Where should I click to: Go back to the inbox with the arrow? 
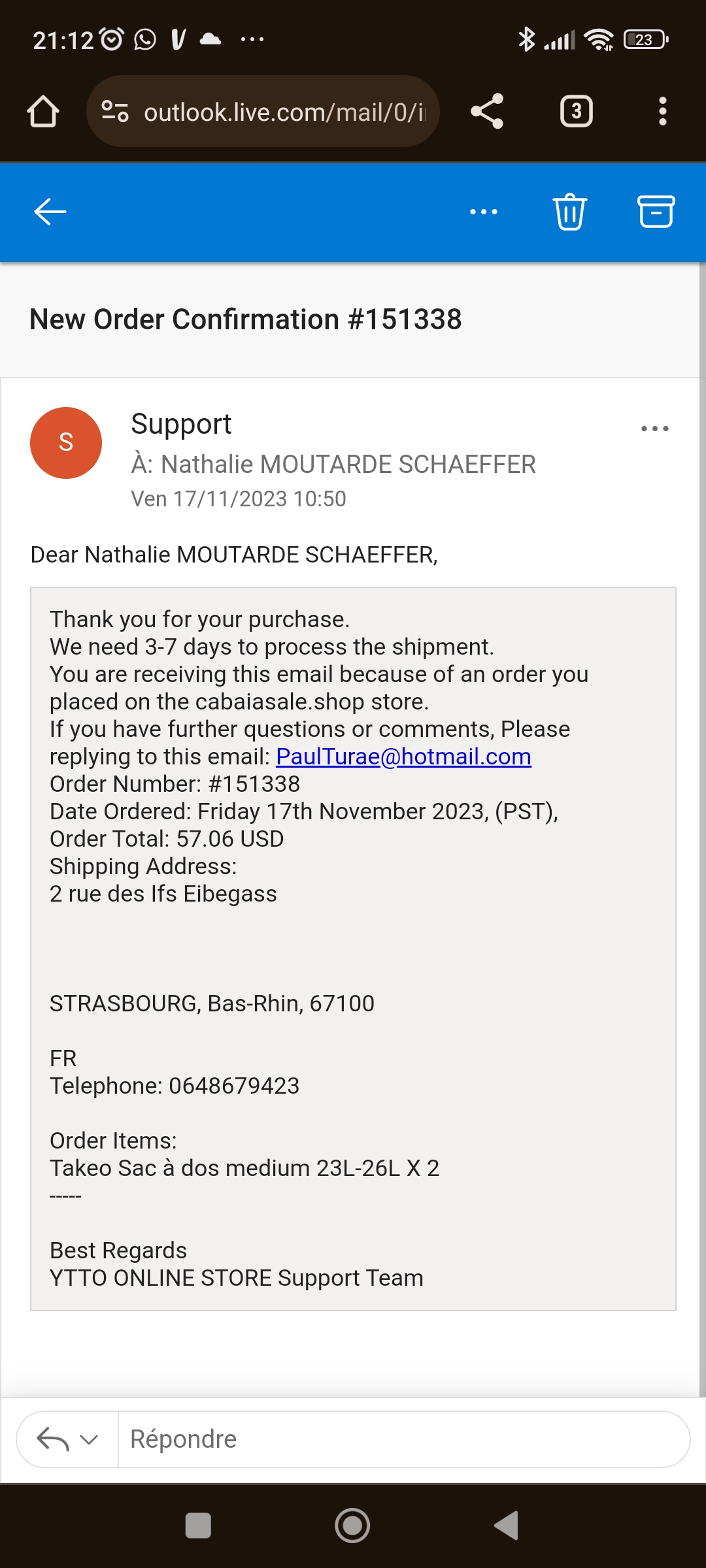50,212
